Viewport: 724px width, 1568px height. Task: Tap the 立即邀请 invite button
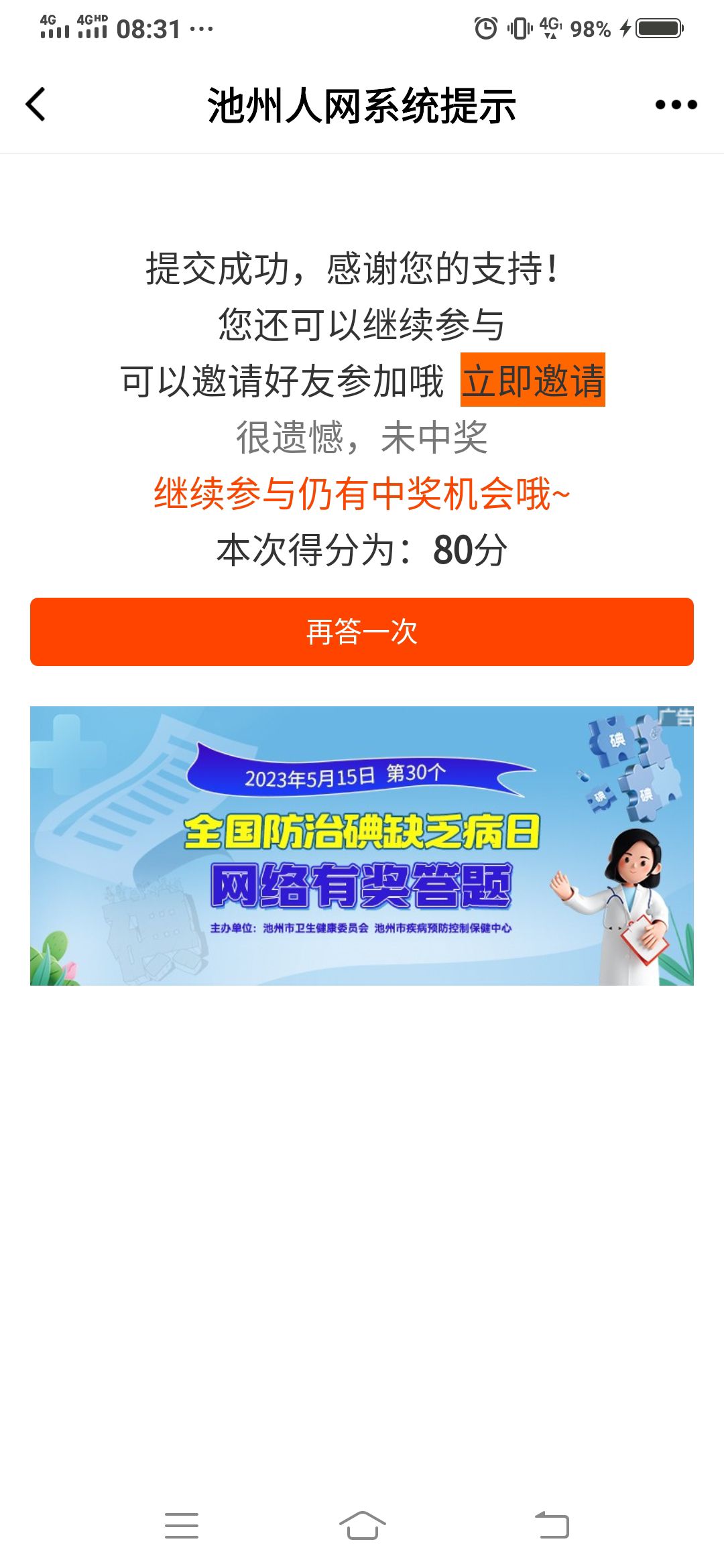pos(532,380)
